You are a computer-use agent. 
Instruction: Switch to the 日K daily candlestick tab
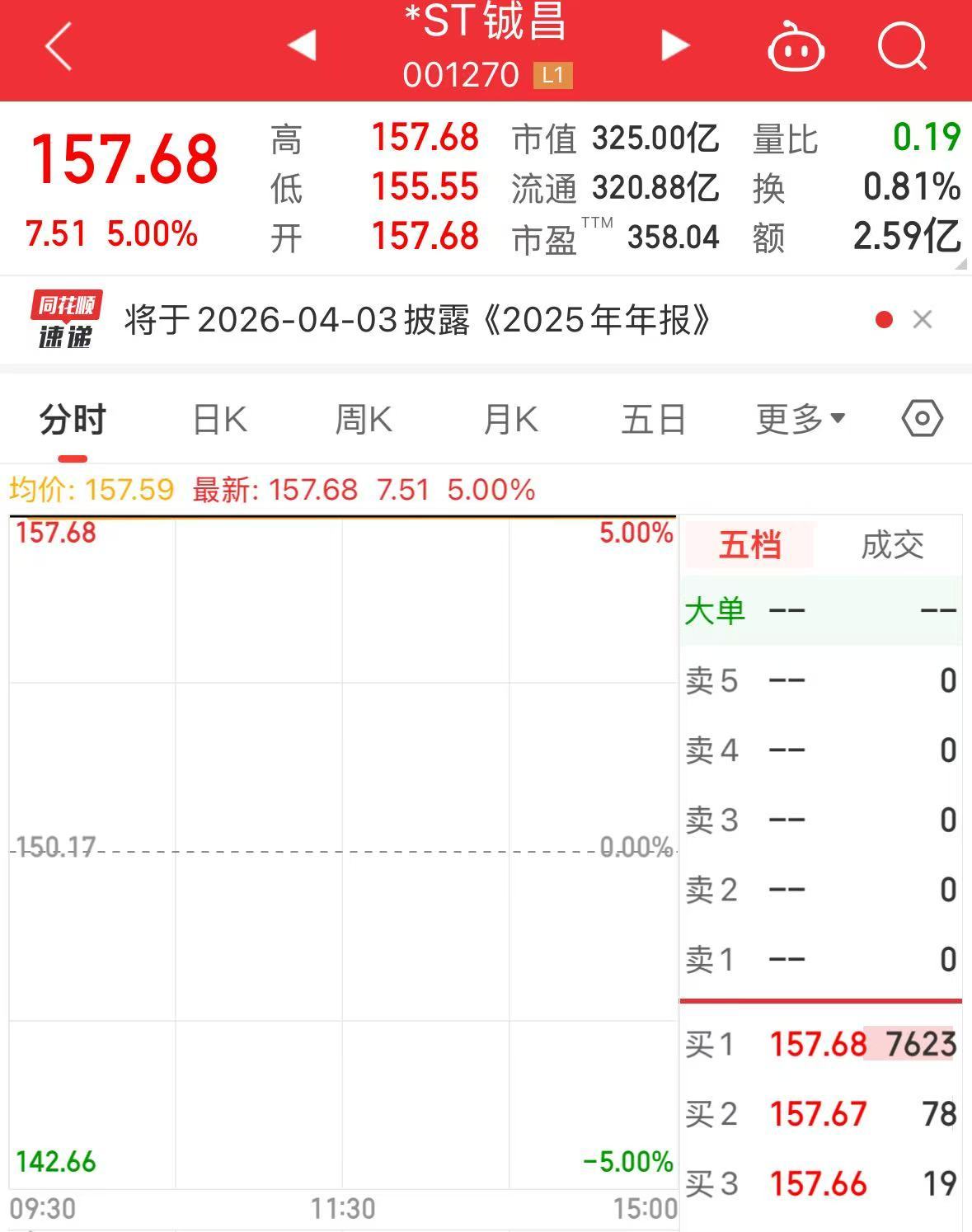coord(219,419)
